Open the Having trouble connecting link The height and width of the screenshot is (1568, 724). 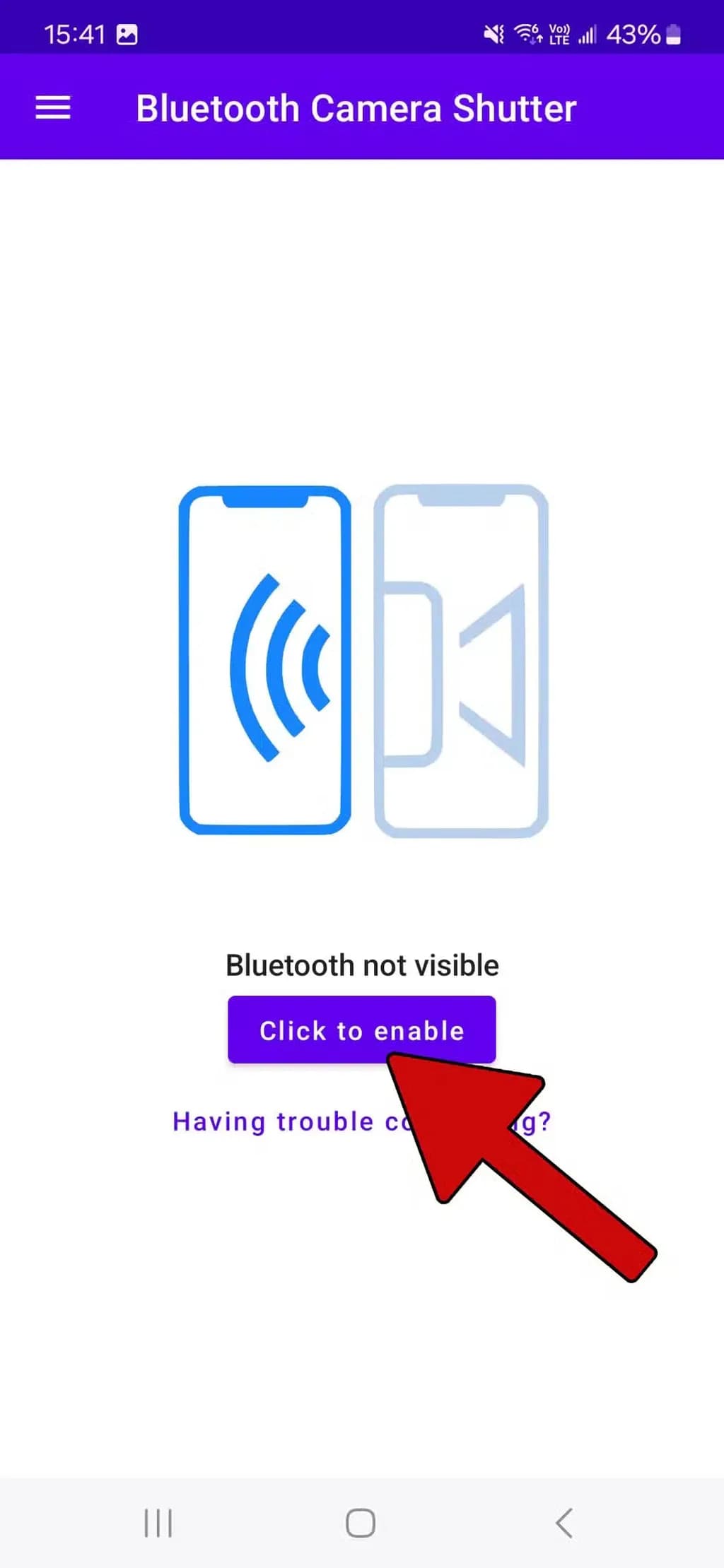283,1121
